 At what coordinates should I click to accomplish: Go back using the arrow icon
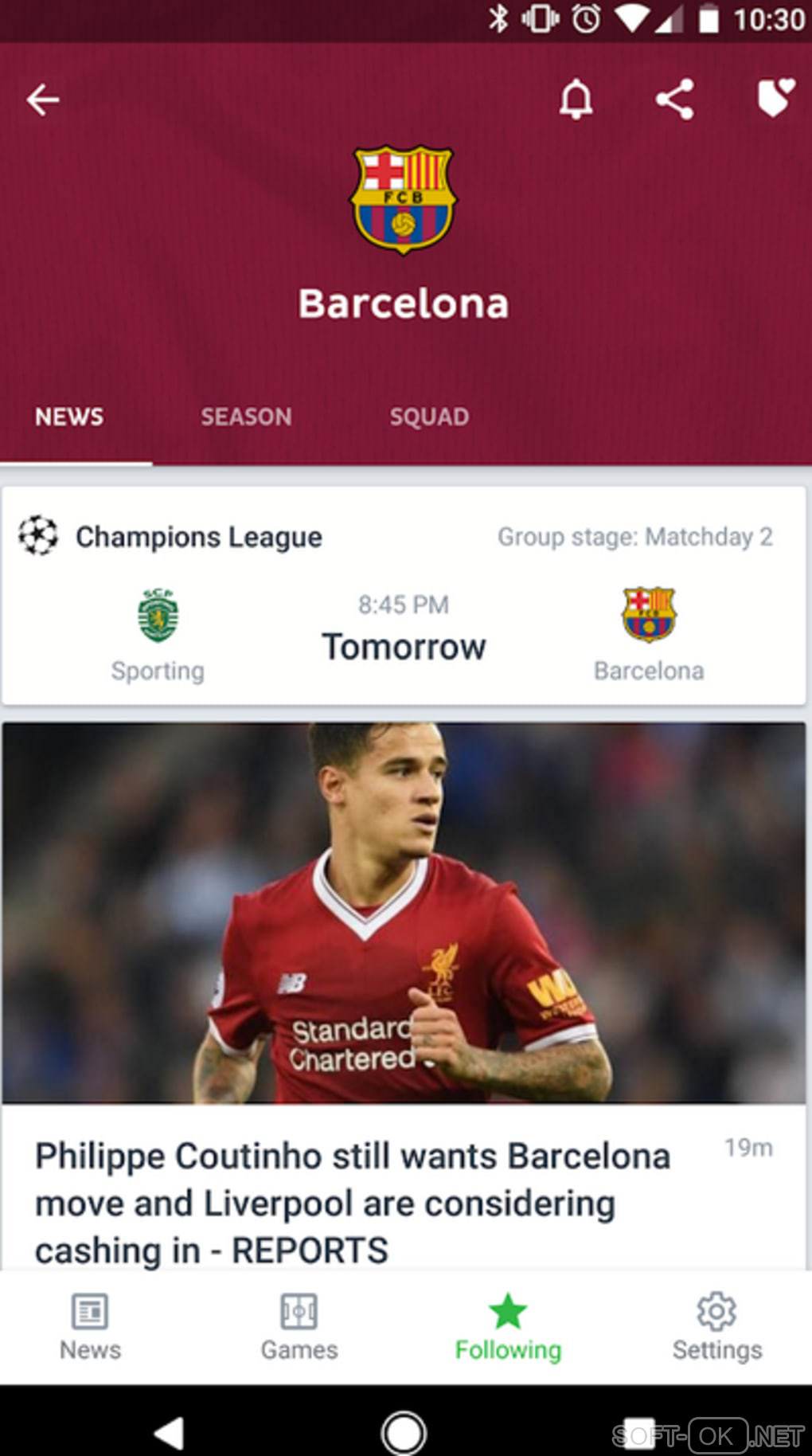point(43,100)
